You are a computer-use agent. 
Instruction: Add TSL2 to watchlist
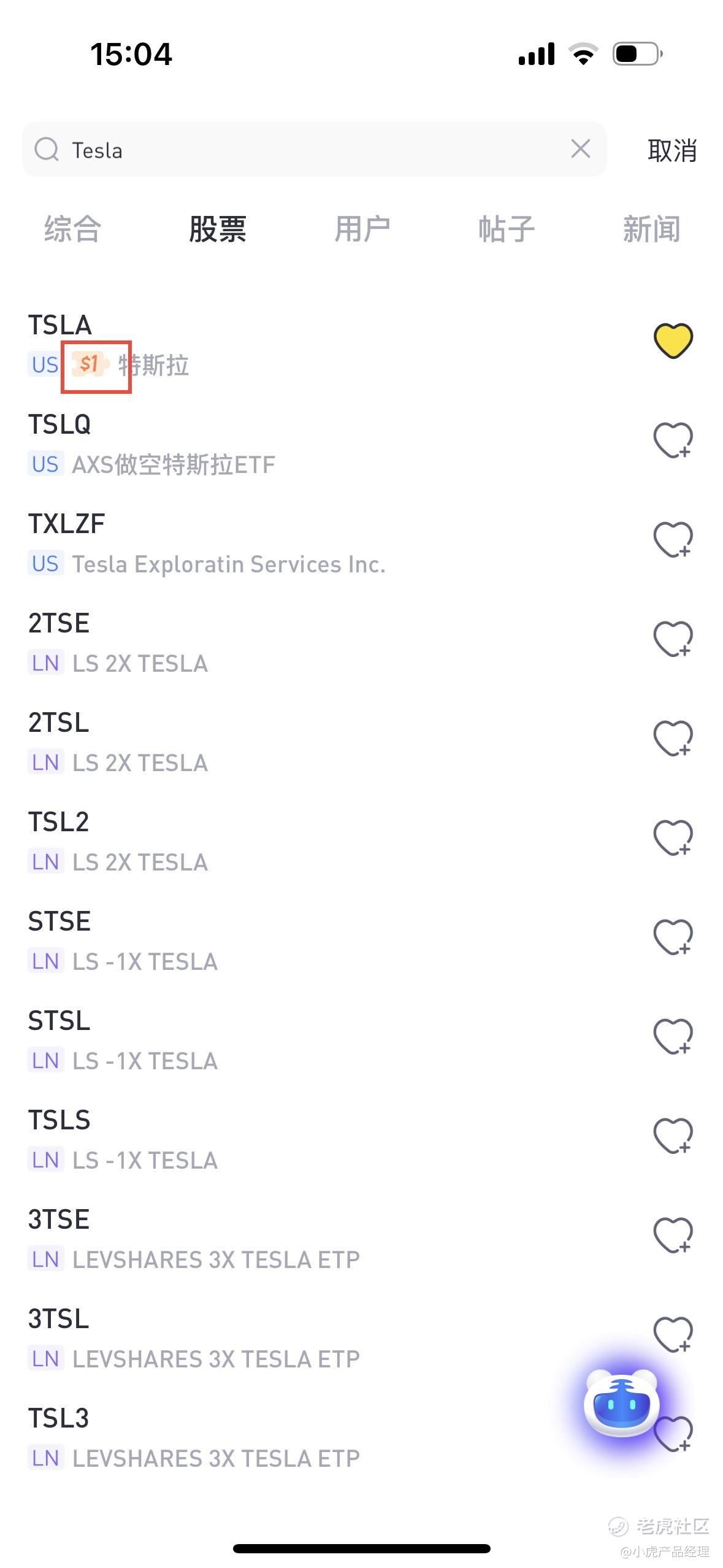click(673, 837)
